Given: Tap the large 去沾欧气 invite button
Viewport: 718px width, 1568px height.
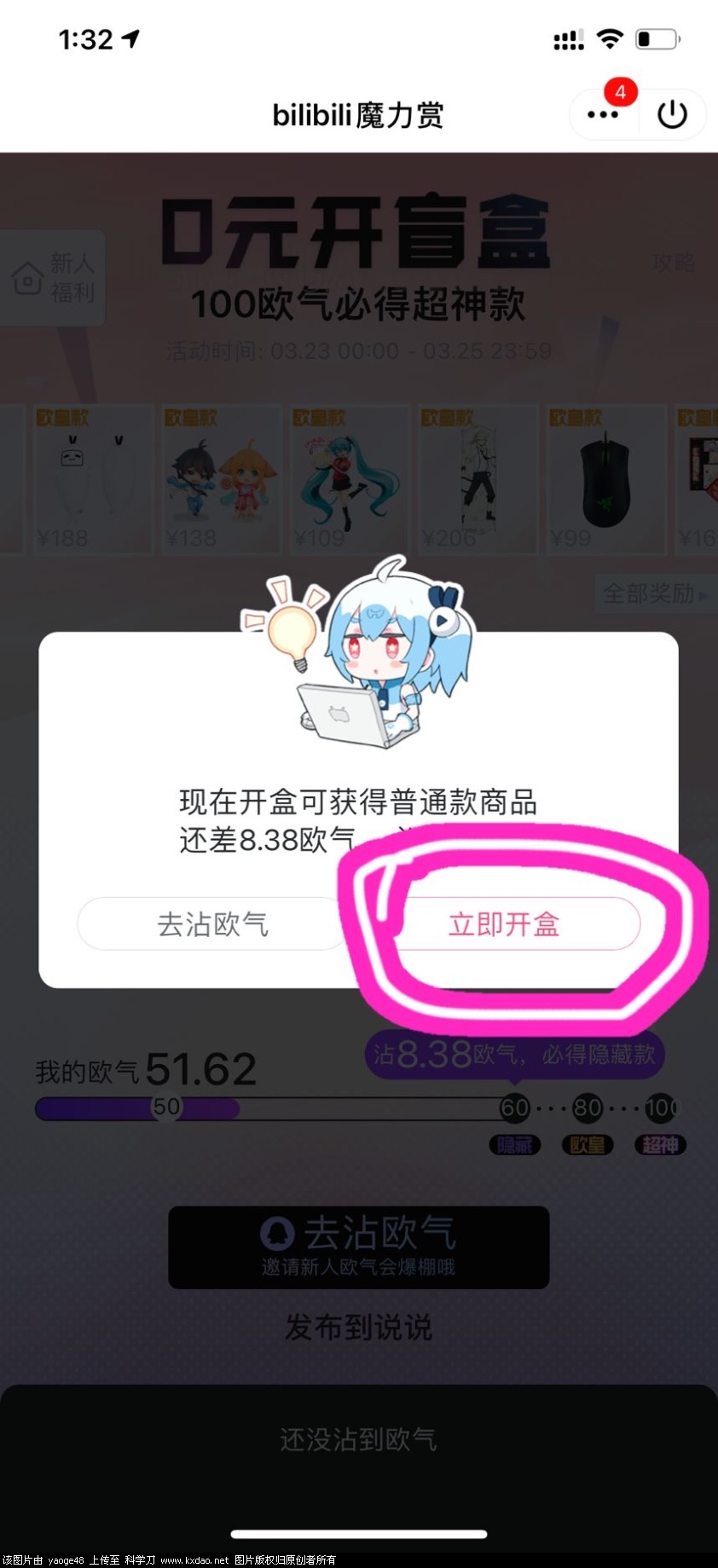Looking at the screenshot, I should coord(358,1247).
